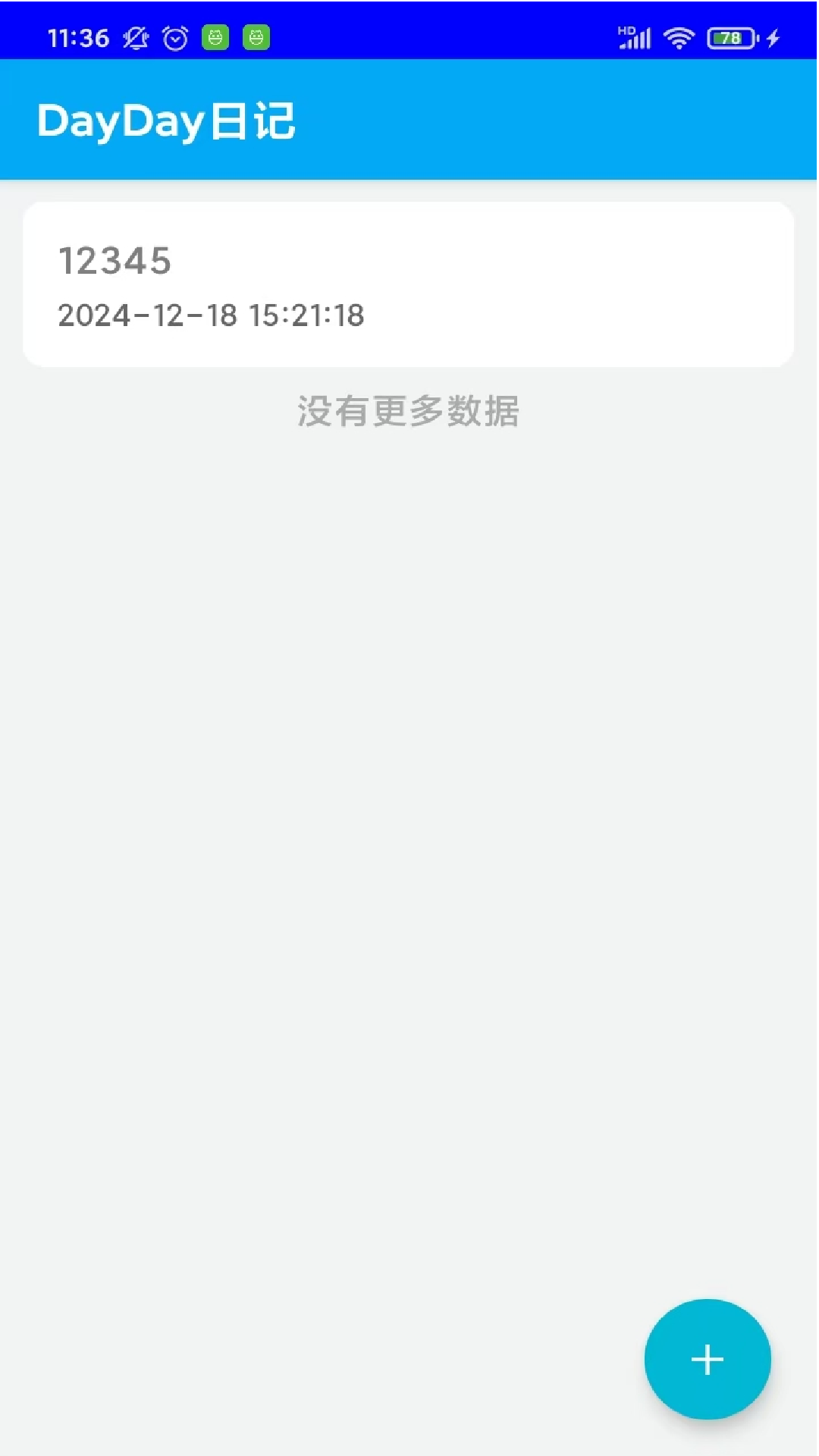
Task: Tap the first green emoji app icon
Action: click(x=215, y=36)
